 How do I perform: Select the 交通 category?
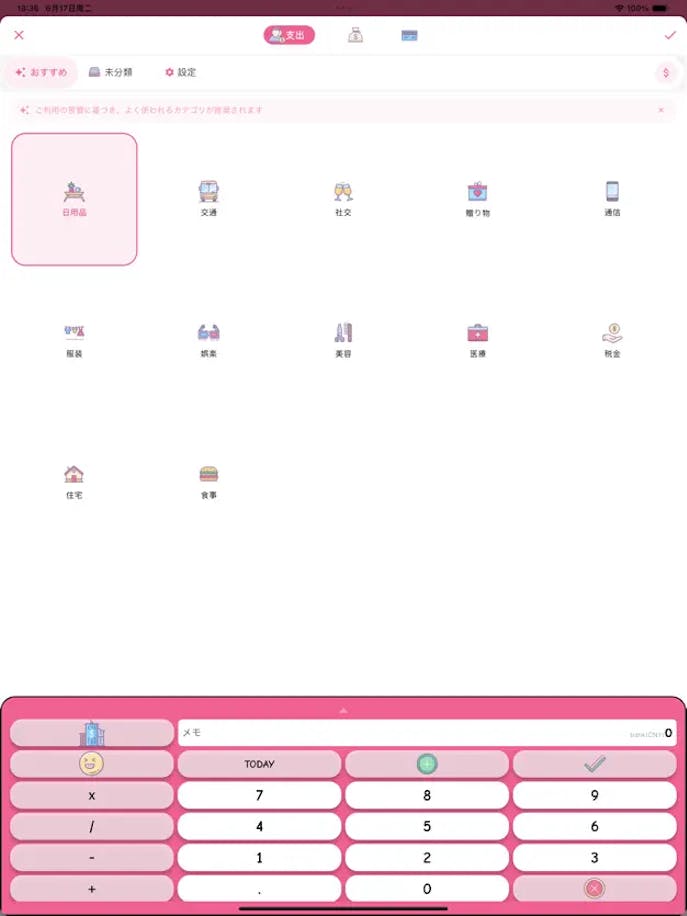(x=208, y=198)
